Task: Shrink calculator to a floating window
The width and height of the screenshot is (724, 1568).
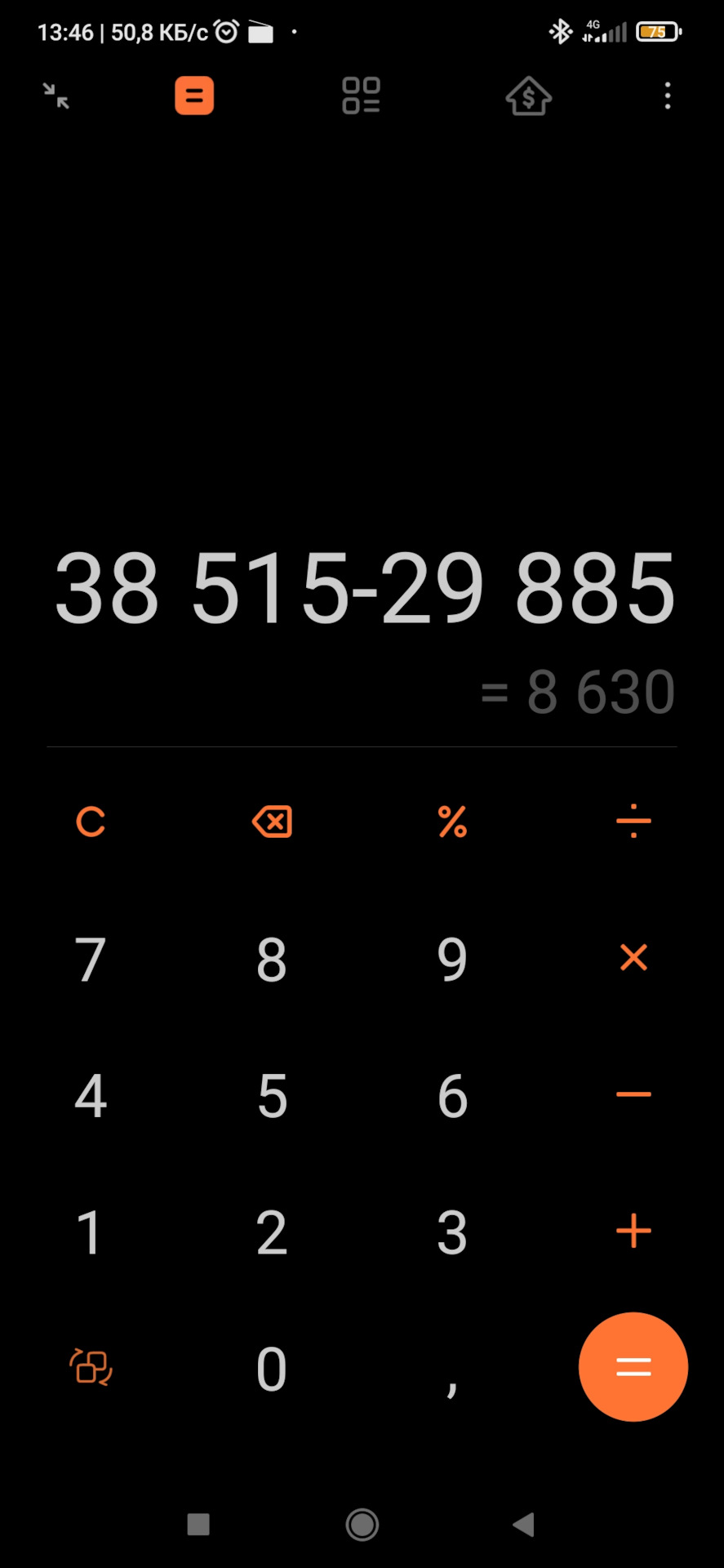Action: click(x=56, y=96)
